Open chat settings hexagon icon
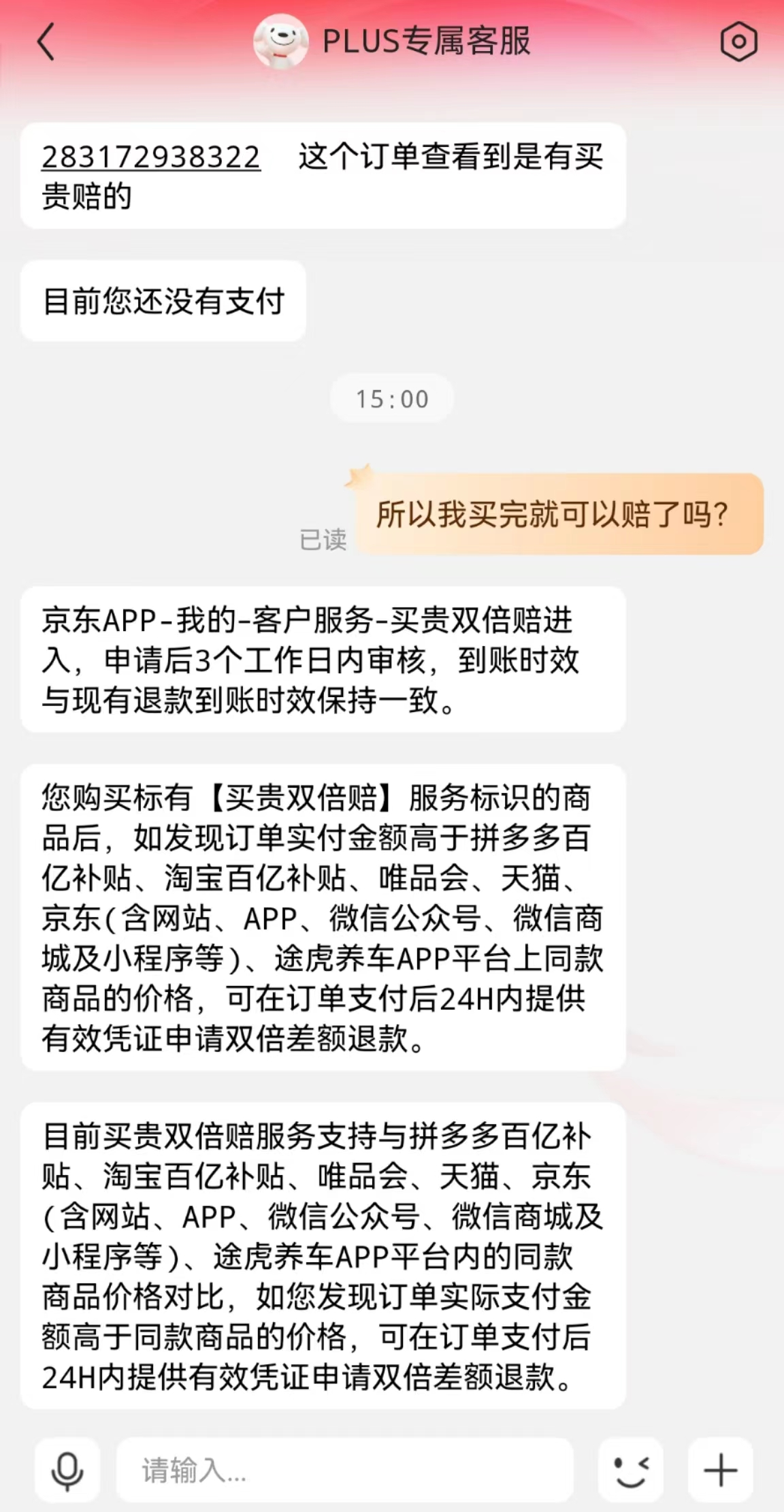The image size is (784, 1512). (x=738, y=42)
